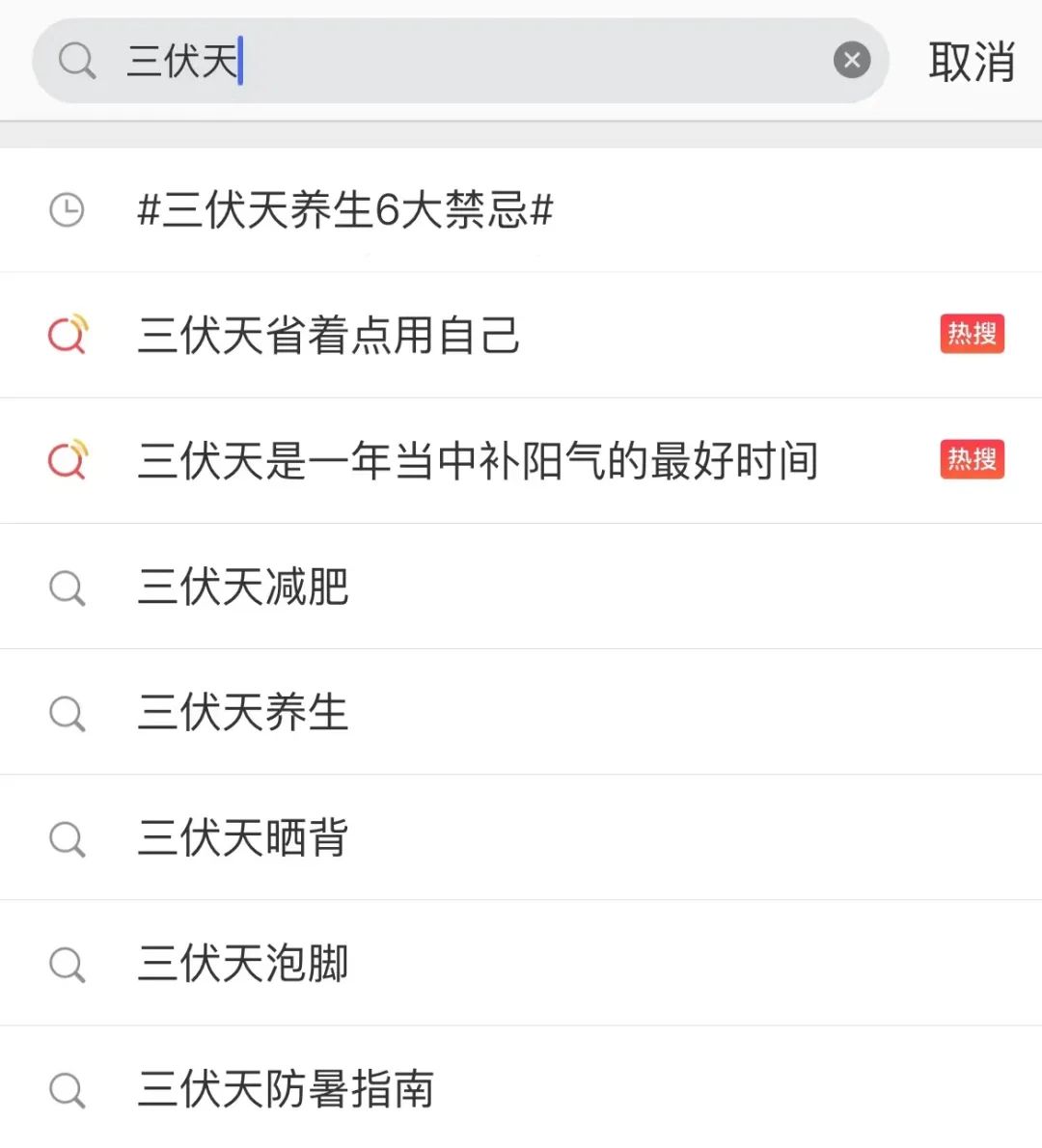Pick the 三伏天晒背 suggestion
Image resolution: width=1042 pixels, height=1148 pixels.
[243, 837]
